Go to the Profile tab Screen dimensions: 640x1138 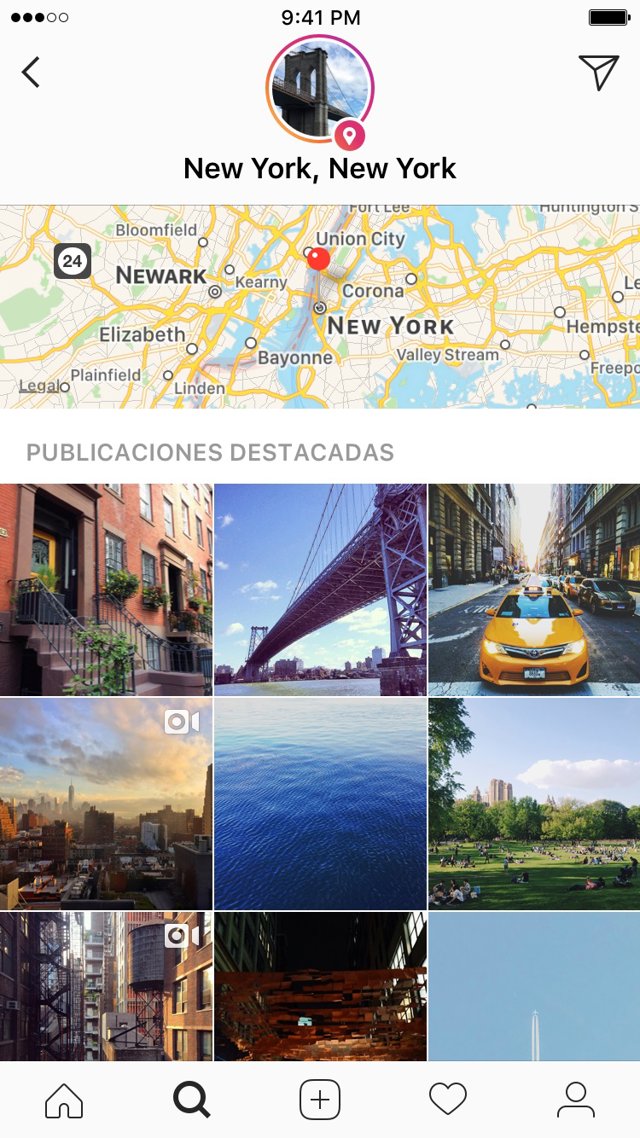(576, 1100)
